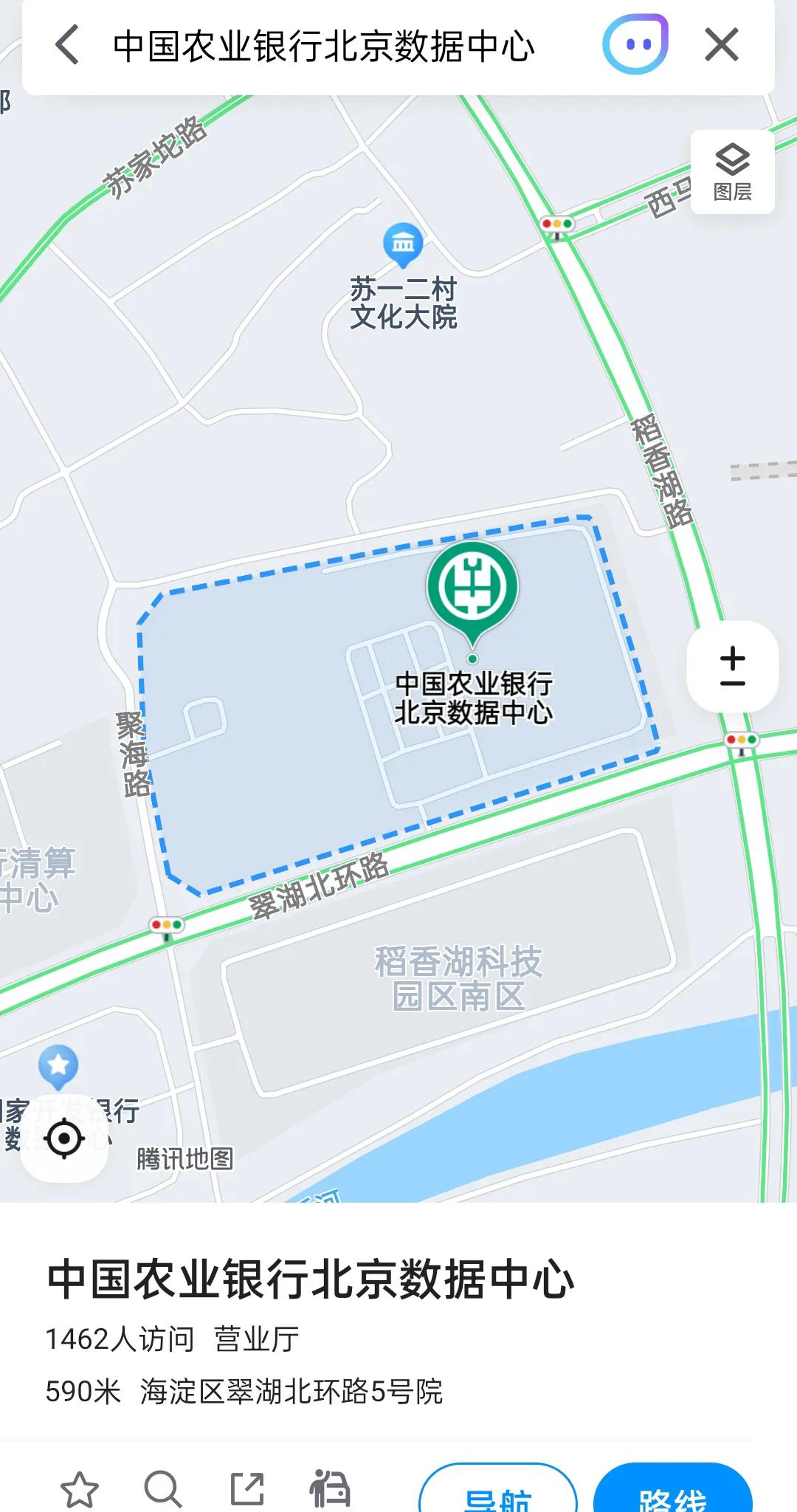The height and width of the screenshot is (1512, 797).
Task: Start navigation with the 导航 button
Action: coord(498,1491)
